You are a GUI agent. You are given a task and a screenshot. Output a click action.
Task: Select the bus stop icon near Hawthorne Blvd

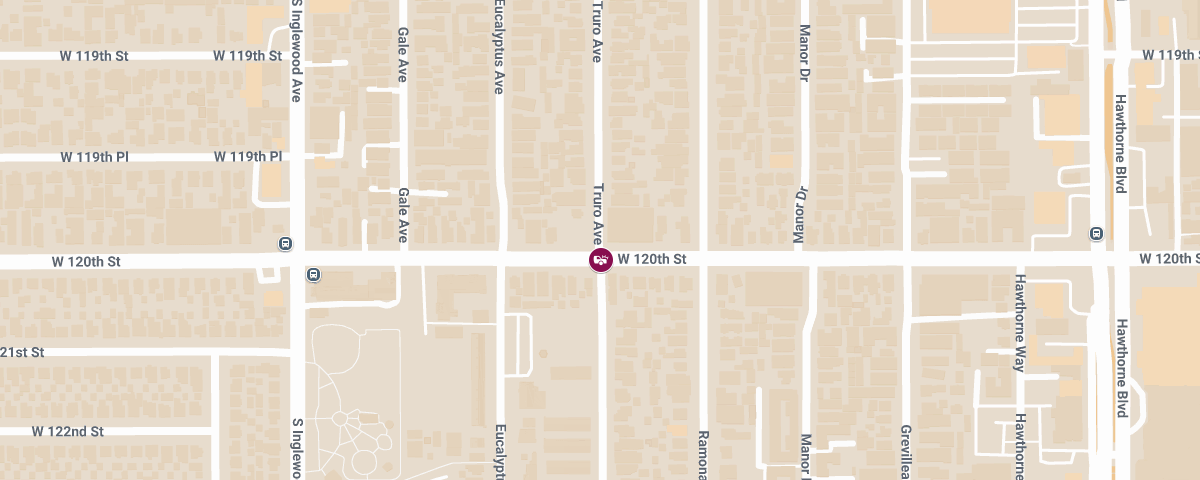(x=1096, y=234)
